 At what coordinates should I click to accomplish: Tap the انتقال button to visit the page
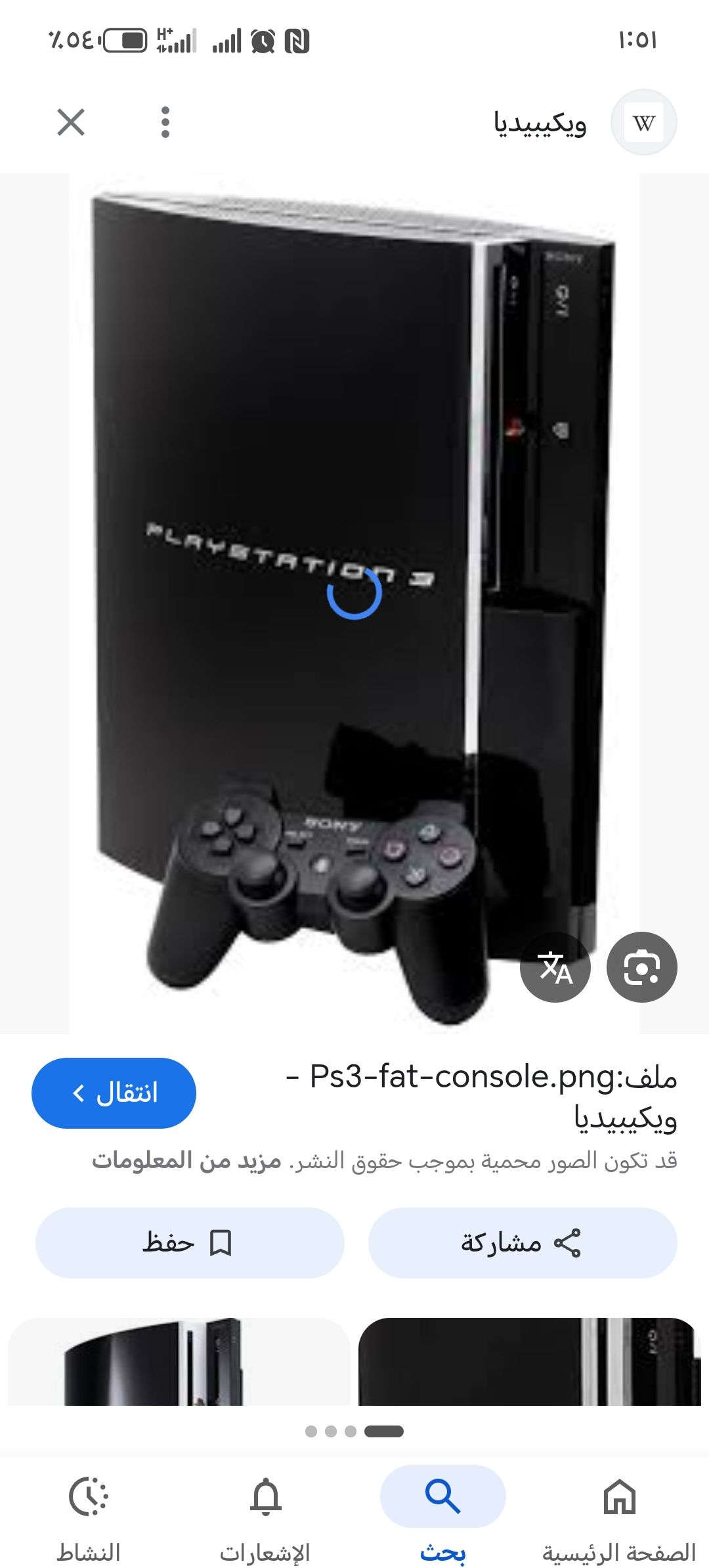[114, 1093]
